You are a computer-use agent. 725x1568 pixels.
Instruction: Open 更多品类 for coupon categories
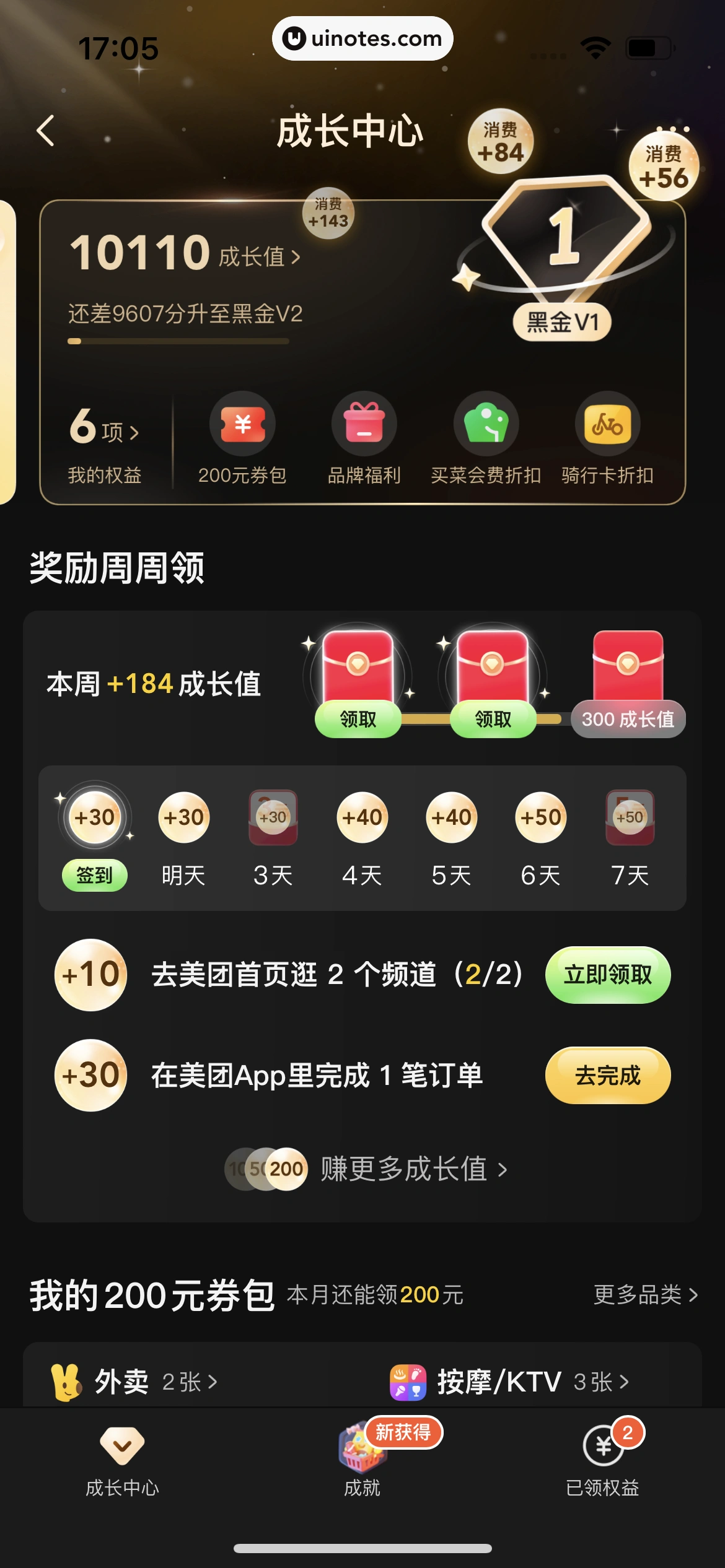[644, 1295]
